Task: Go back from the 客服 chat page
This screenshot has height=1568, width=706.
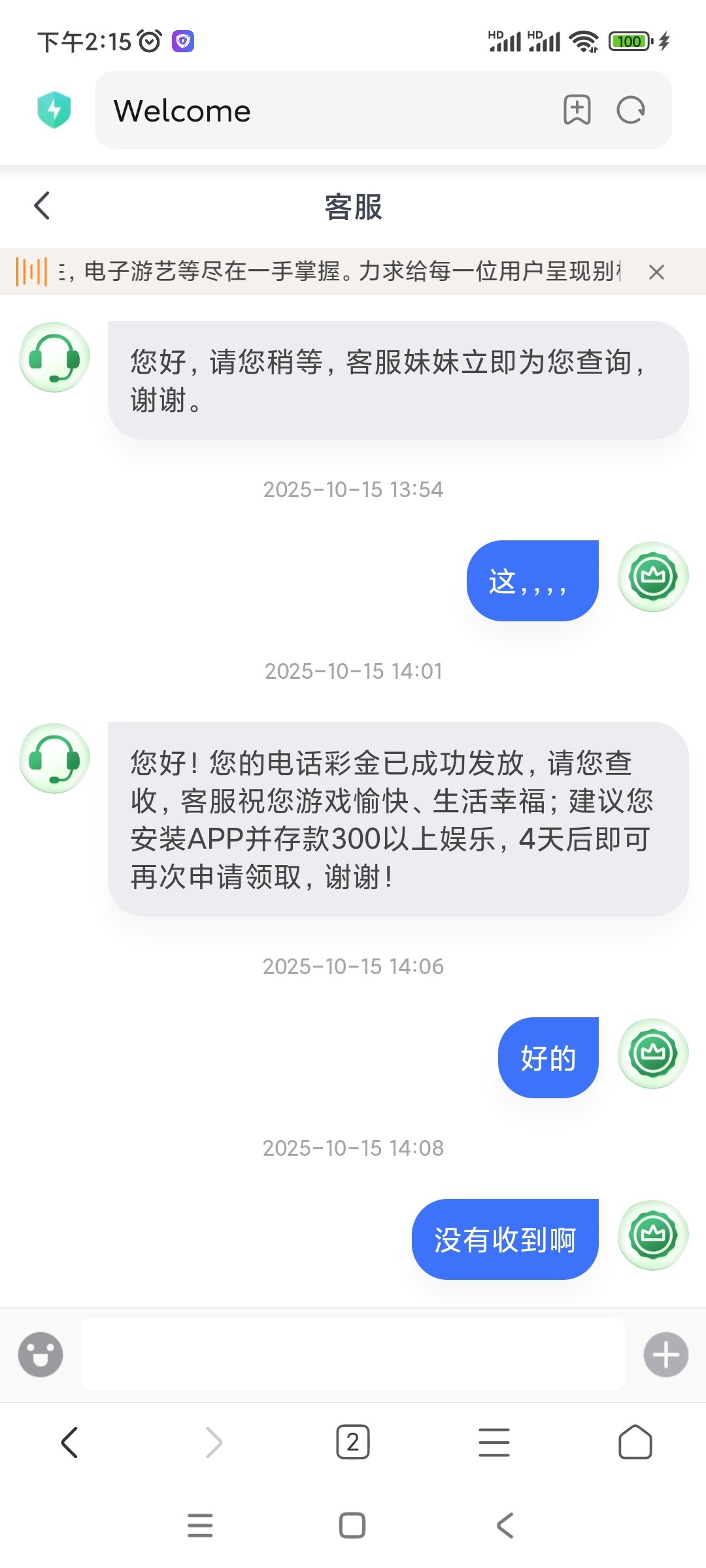Action: [x=42, y=206]
